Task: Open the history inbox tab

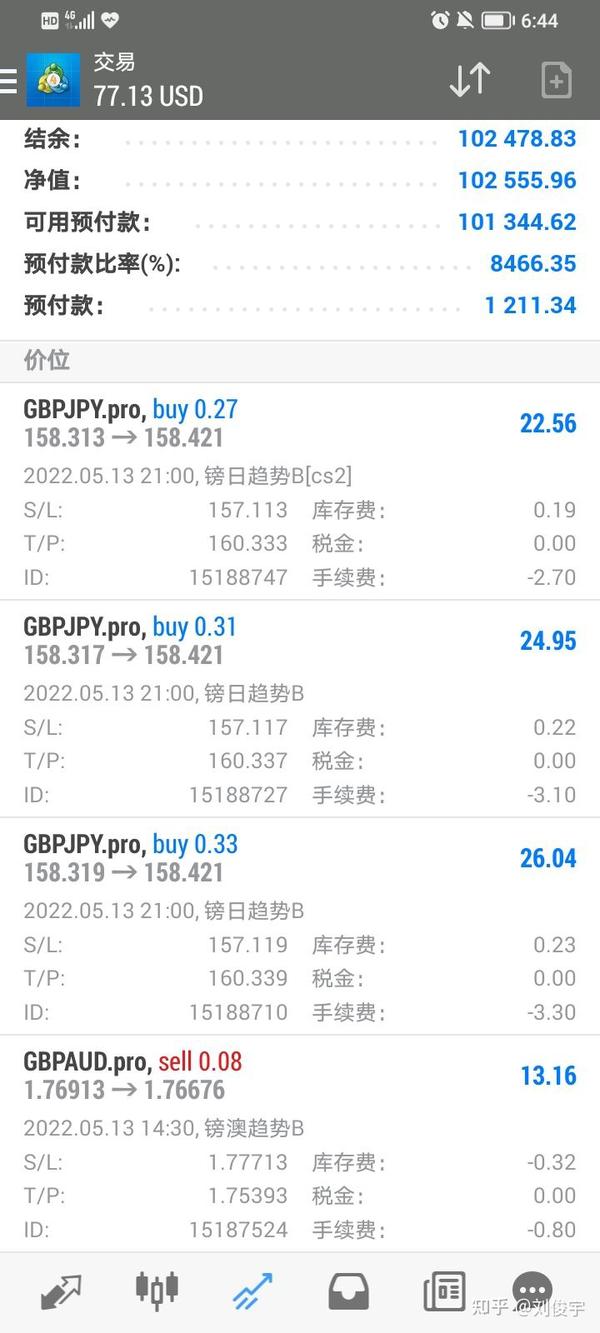Action: [x=348, y=1291]
